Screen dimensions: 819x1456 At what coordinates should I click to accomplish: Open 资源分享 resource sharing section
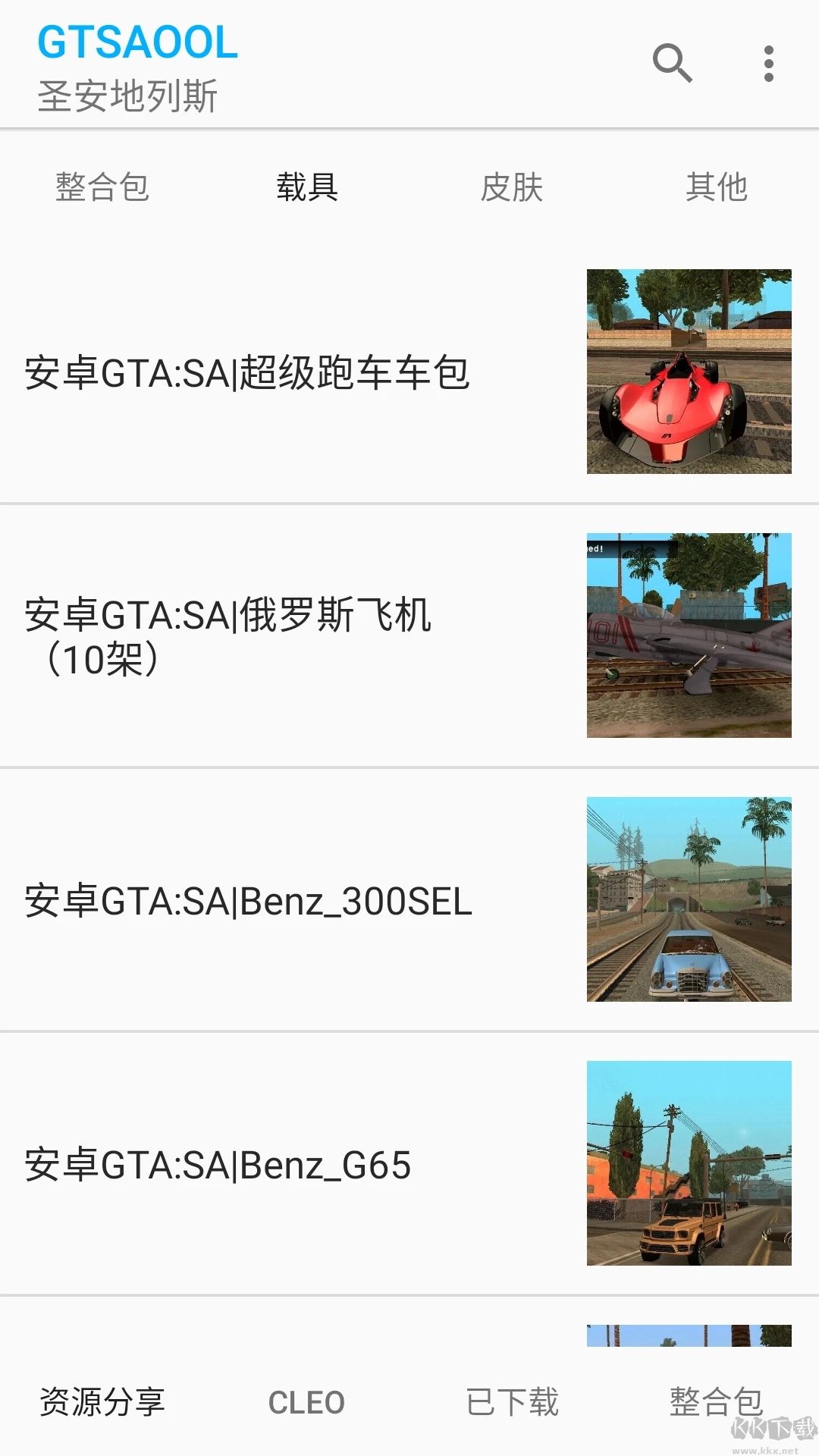106,1401
